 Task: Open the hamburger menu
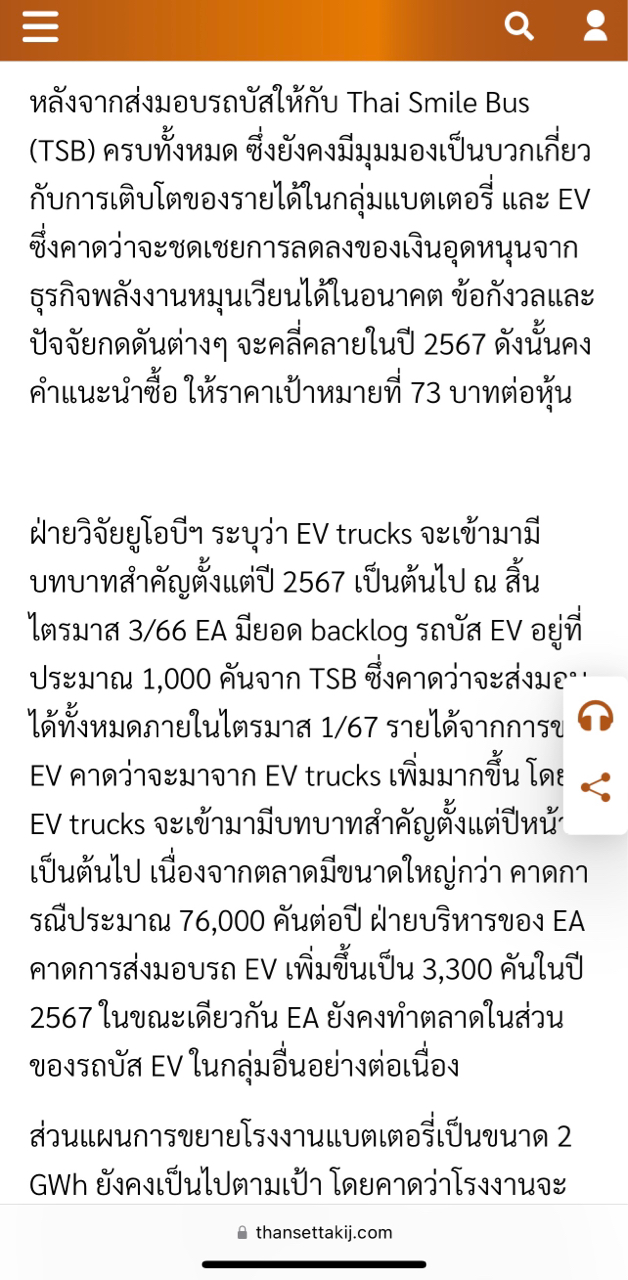click(x=41, y=26)
